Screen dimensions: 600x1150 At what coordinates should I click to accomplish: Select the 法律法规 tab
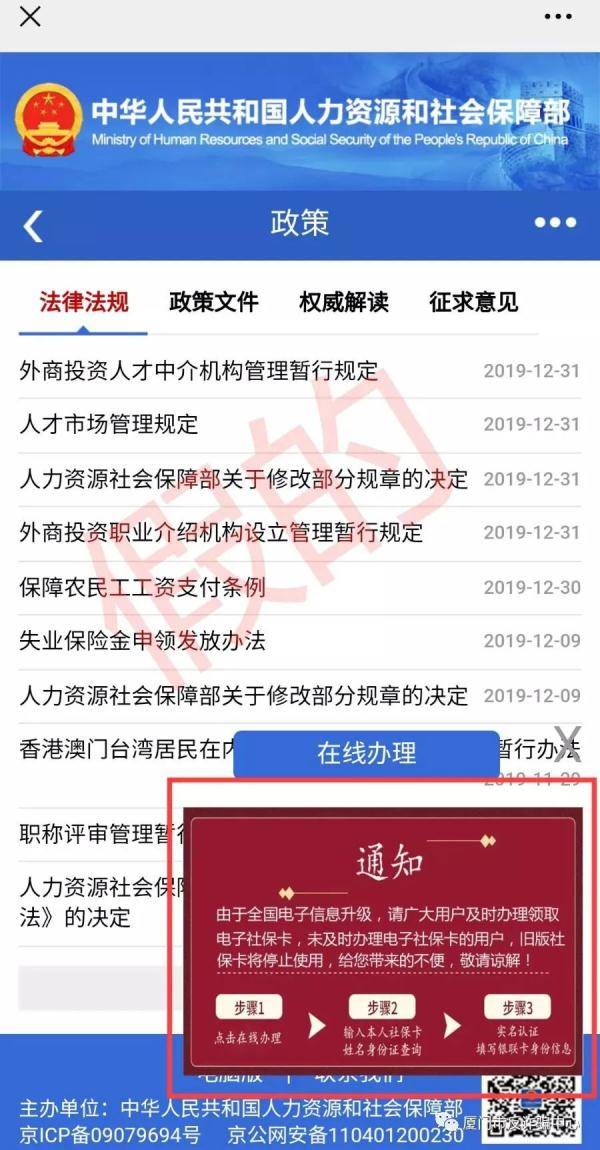pos(84,302)
